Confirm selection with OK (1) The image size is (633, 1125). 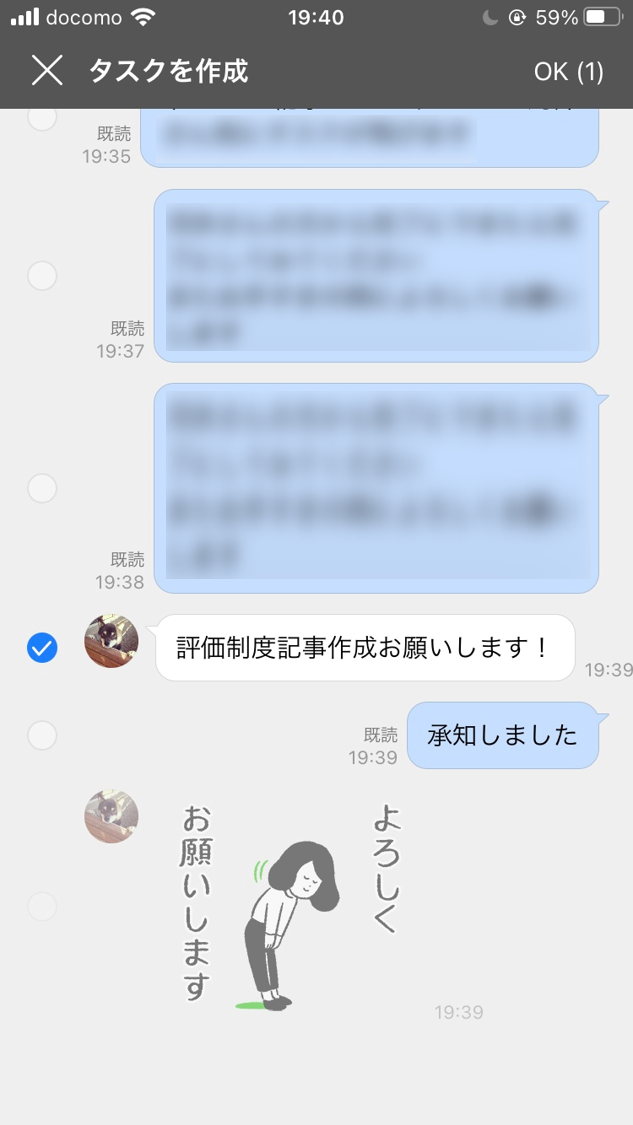pos(568,72)
